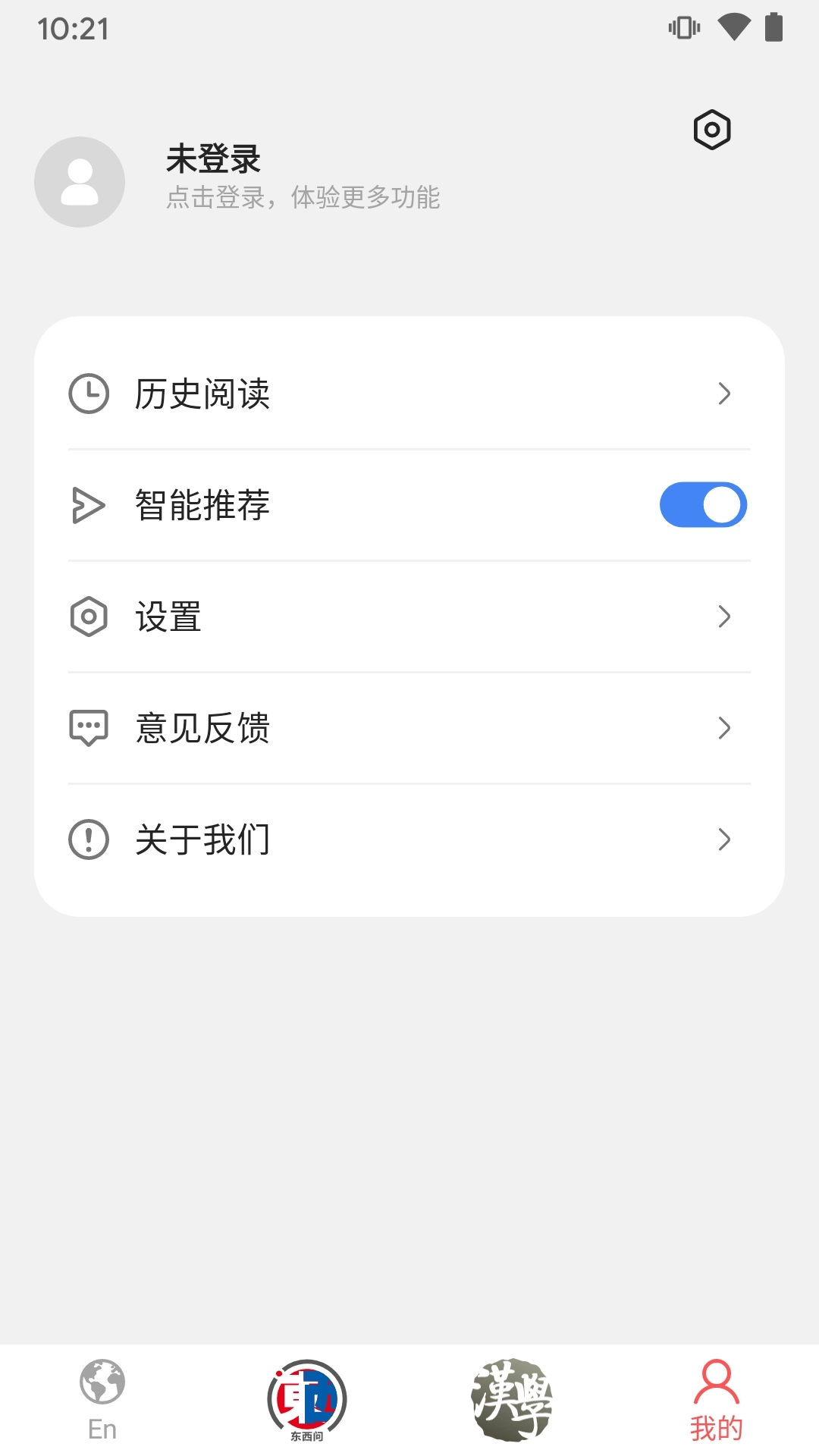
Task: Open 设置 using the right arrow
Action: (x=725, y=617)
